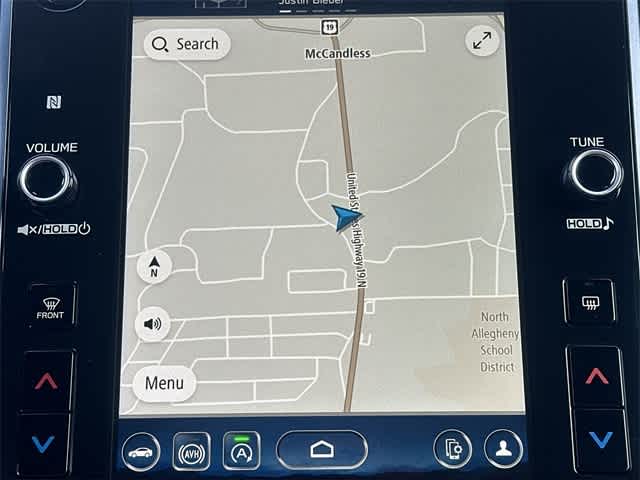The width and height of the screenshot is (640, 480).
Task: Open the map Search box
Action: point(187,44)
